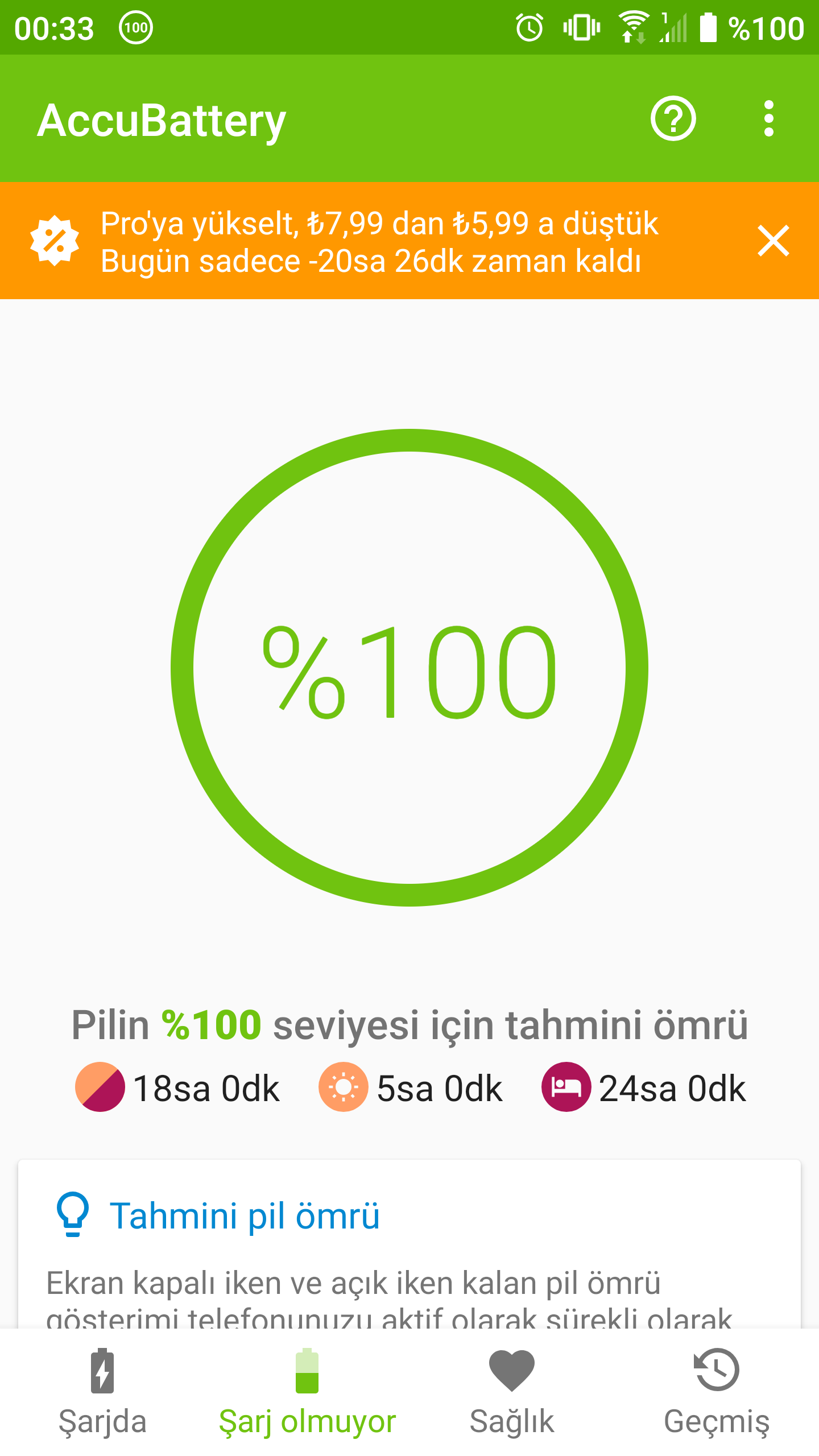Image resolution: width=819 pixels, height=1456 pixels.
Task: Open the Tahmini pil ömrü info card
Action: pyautogui.click(x=409, y=1246)
